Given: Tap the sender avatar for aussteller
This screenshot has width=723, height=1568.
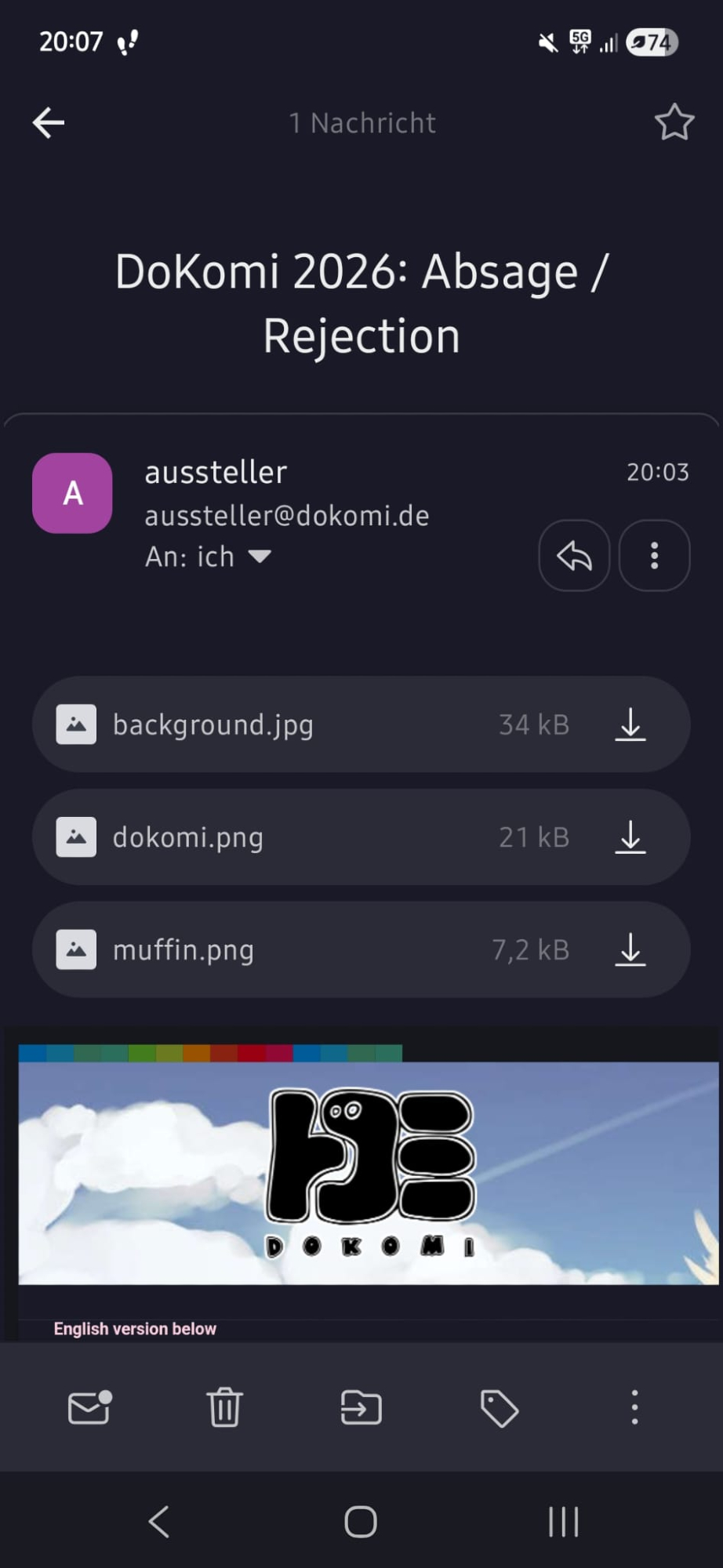Looking at the screenshot, I should point(72,493).
